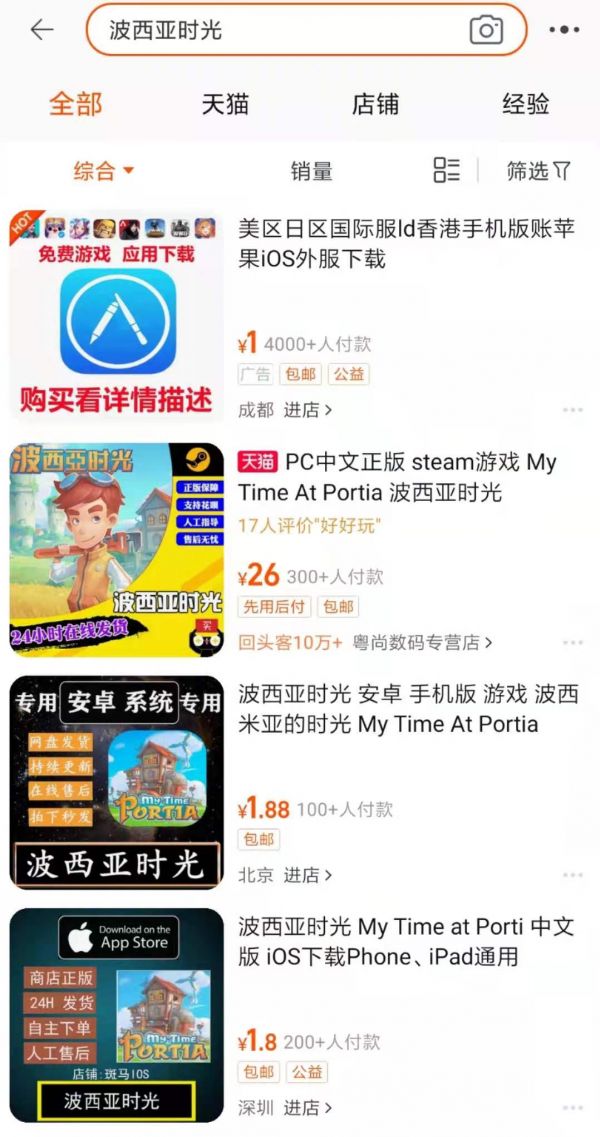Expand the 综合 sort dropdown

pyautogui.click(x=103, y=171)
